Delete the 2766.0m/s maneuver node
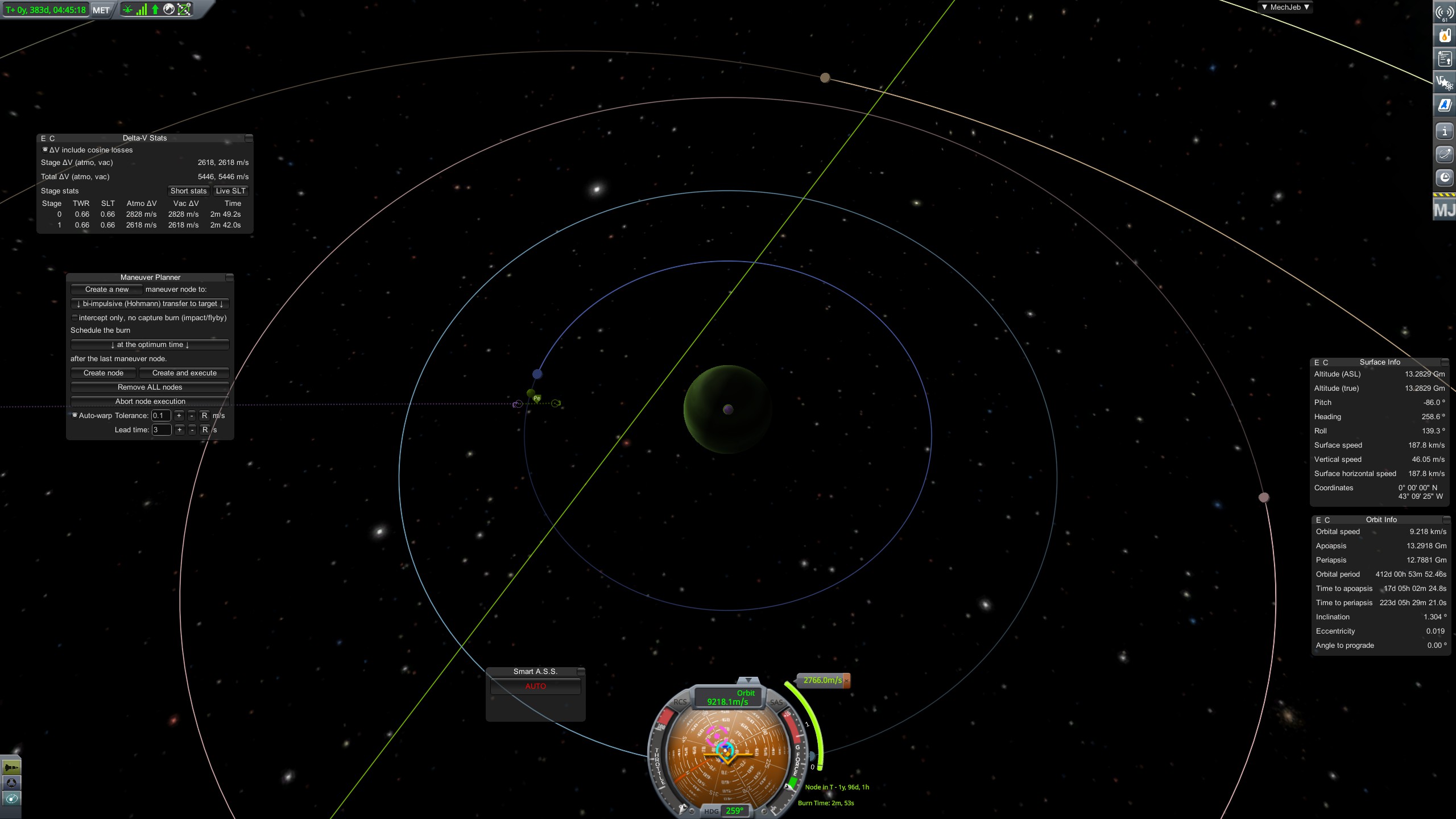The height and width of the screenshot is (819, 1456). point(846,681)
